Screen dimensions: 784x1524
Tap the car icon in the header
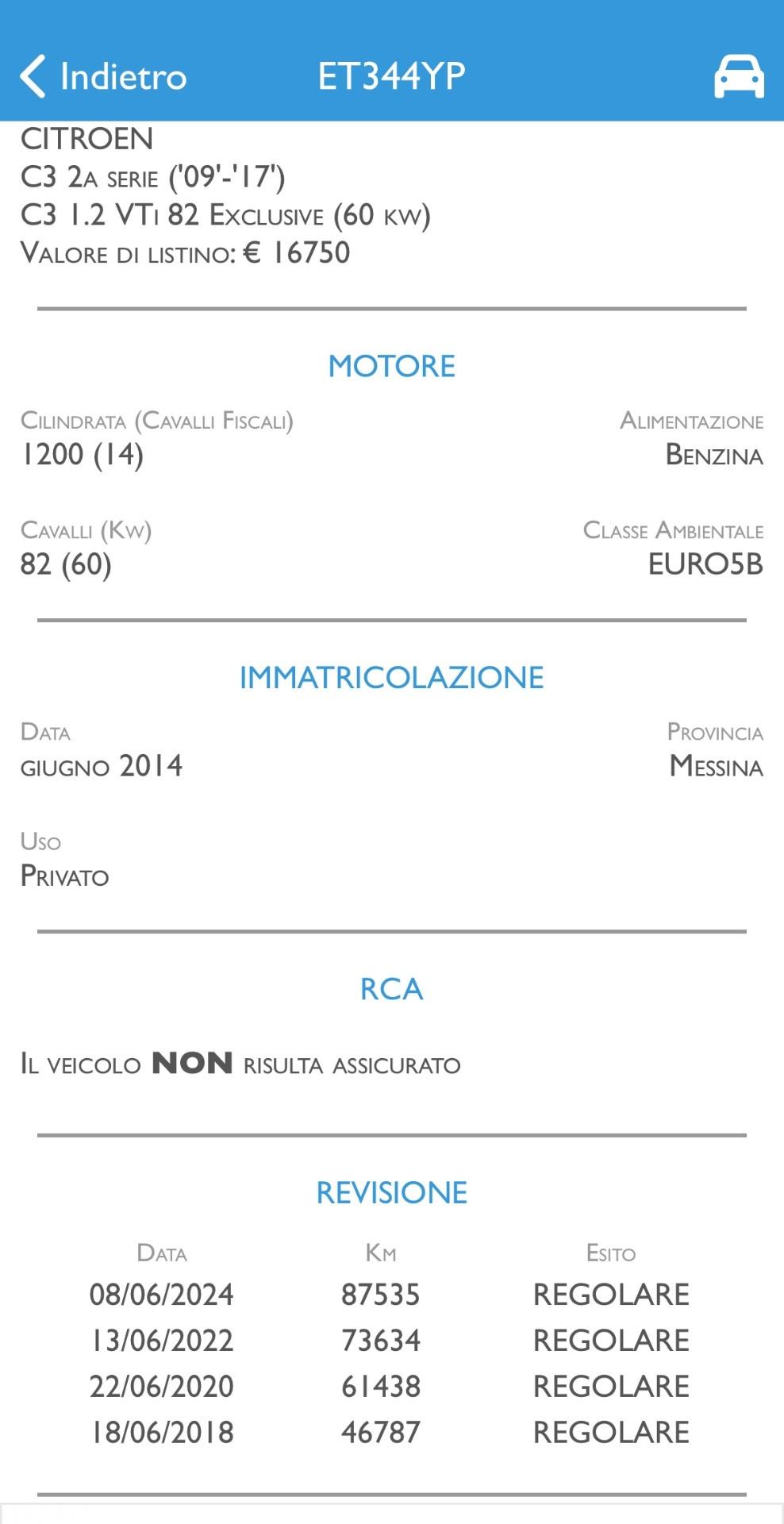738,77
